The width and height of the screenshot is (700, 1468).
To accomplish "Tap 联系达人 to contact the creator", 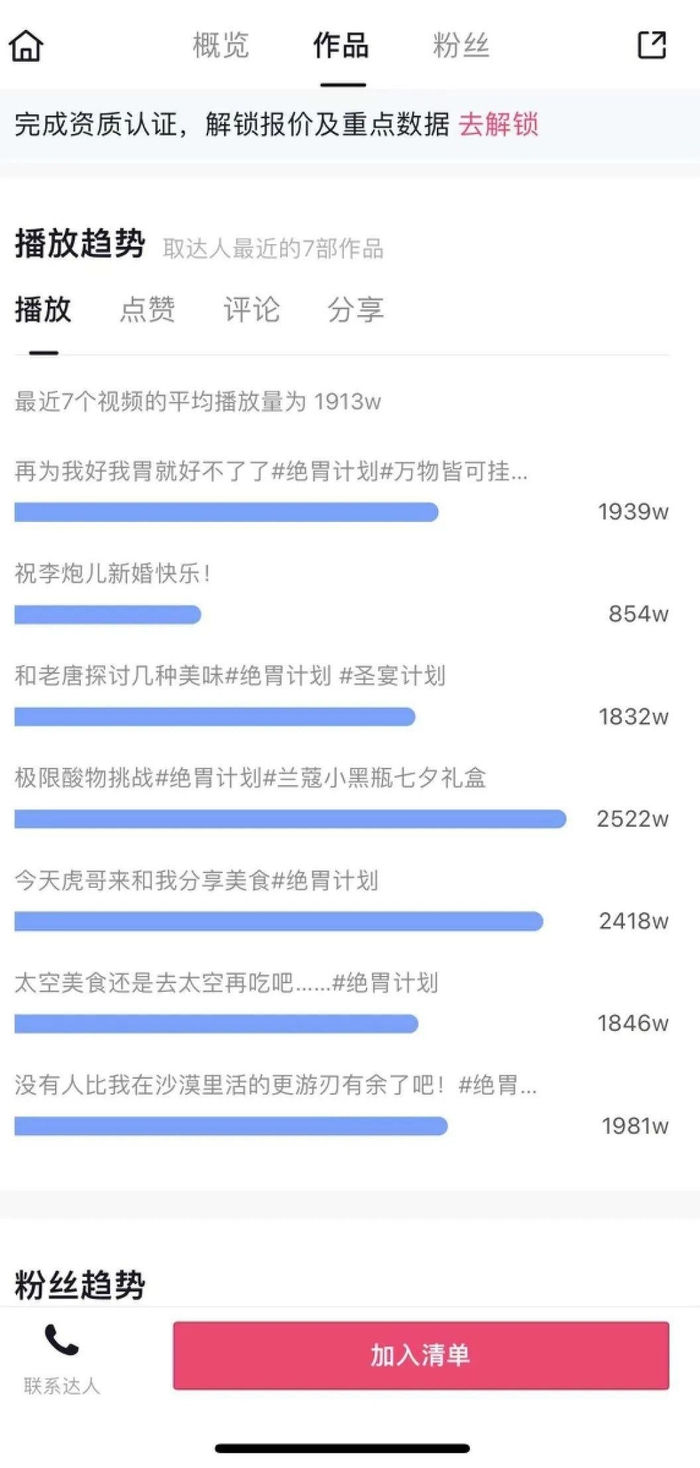I will coord(62,1358).
